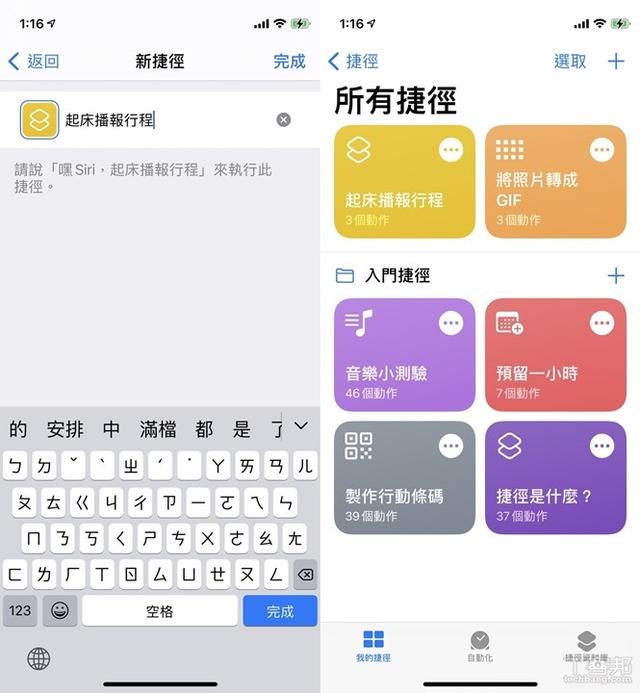Image resolution: width=640 pixels, height=693 pixels.
Task: Edit the 起床播報行程 name field
Action: tap(160, 120)
